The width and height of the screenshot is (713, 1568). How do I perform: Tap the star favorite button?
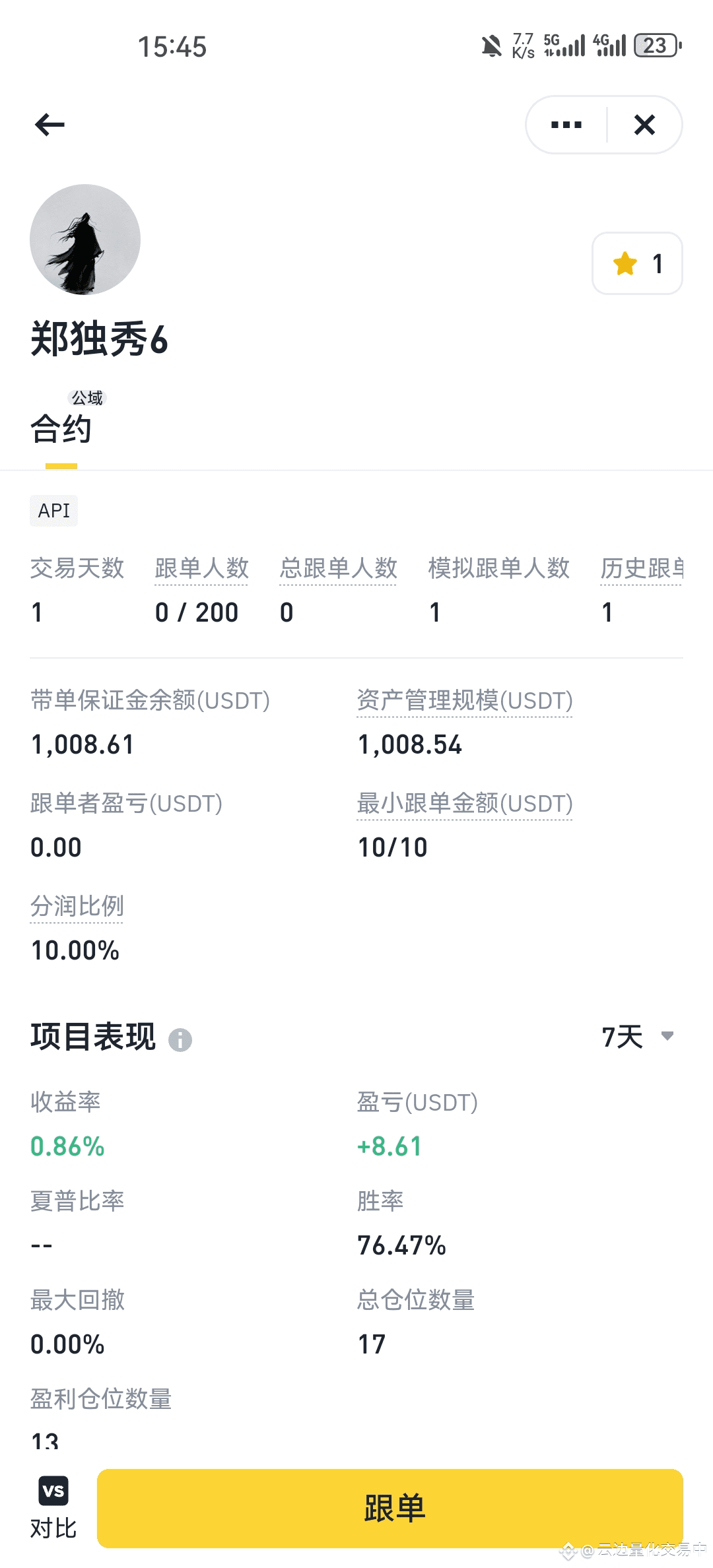(x=637, y=263)
